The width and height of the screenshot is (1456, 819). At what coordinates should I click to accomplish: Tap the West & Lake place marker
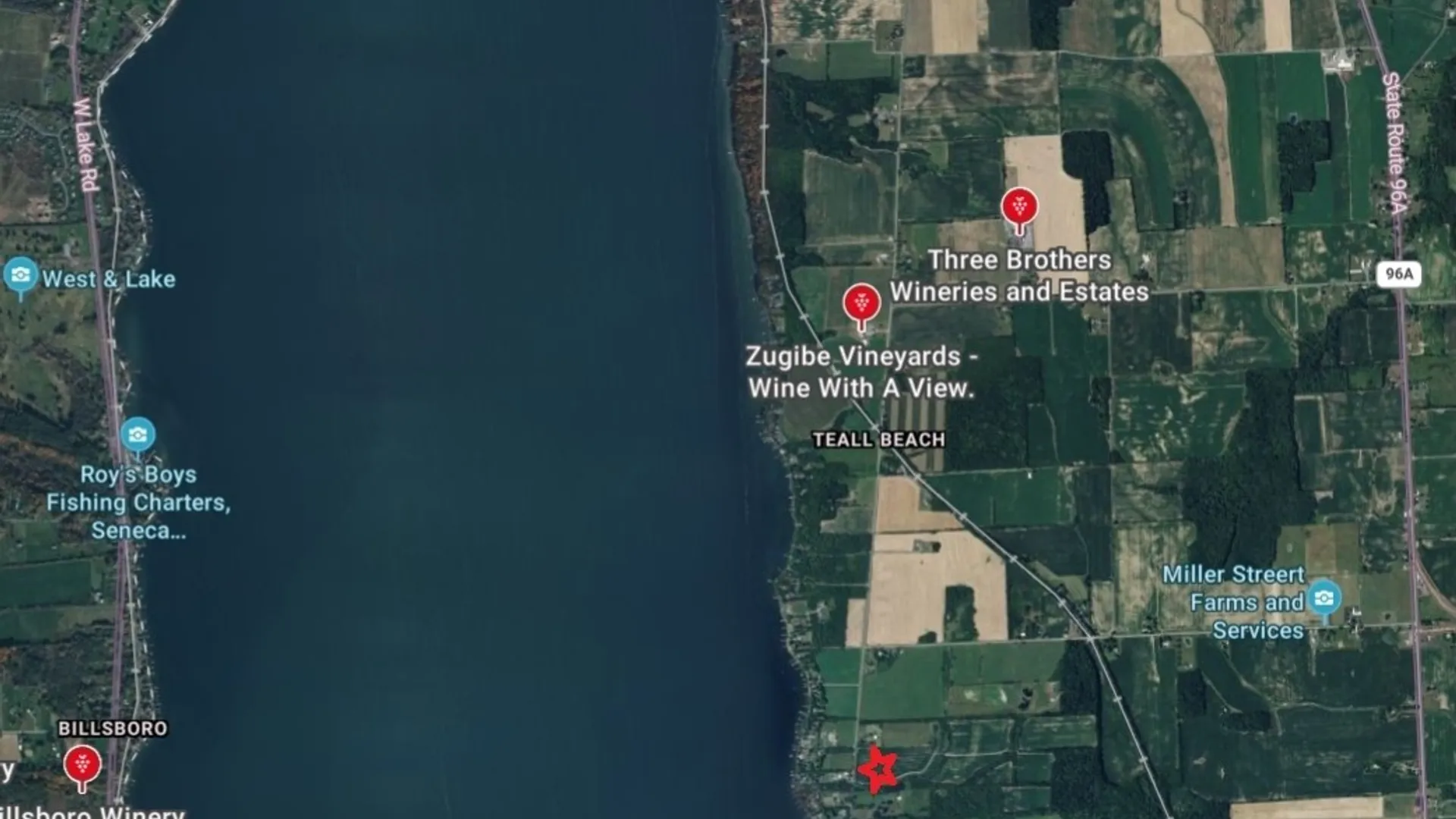tap(20, 275)
